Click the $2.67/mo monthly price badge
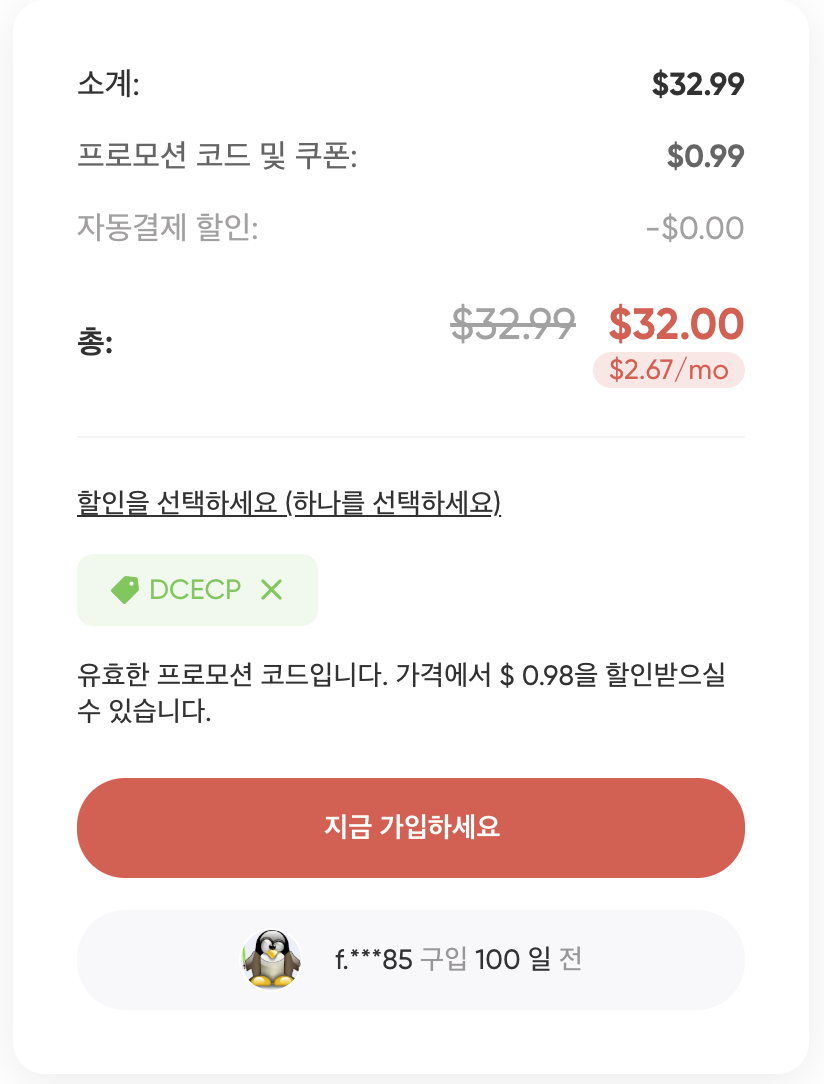824x1084 pixels. [668, 370]
